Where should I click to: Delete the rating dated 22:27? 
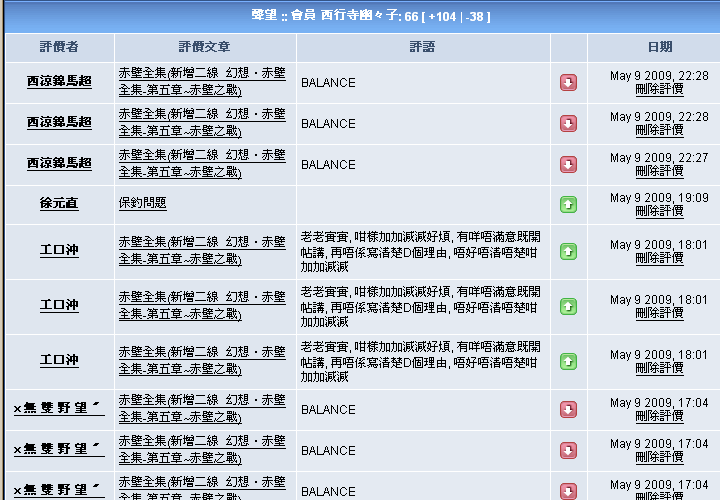pyautogui.click(x=659, y=171)
